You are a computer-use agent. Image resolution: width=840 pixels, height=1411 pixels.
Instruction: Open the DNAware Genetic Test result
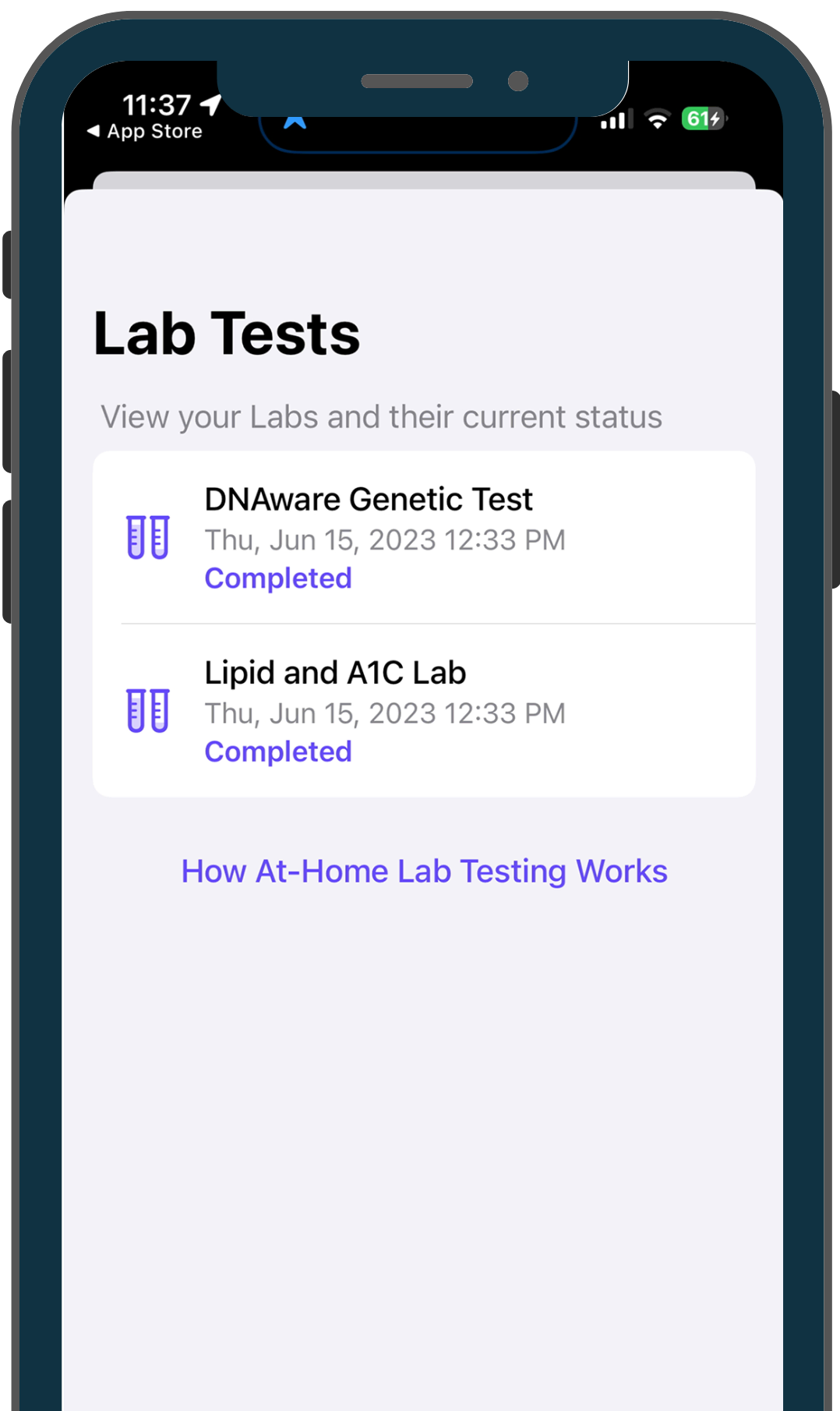point(424,538)
